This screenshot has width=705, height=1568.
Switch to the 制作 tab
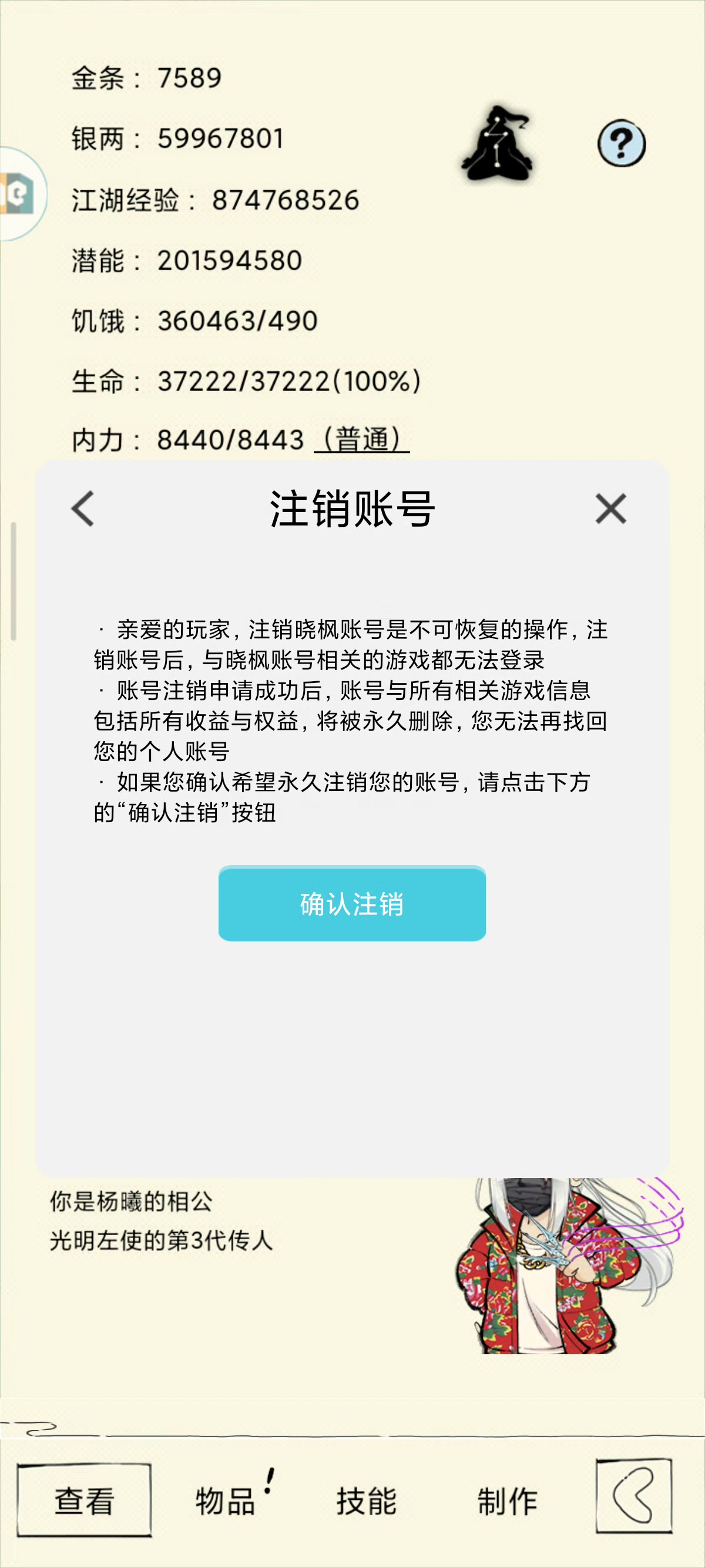[507, 1501]
